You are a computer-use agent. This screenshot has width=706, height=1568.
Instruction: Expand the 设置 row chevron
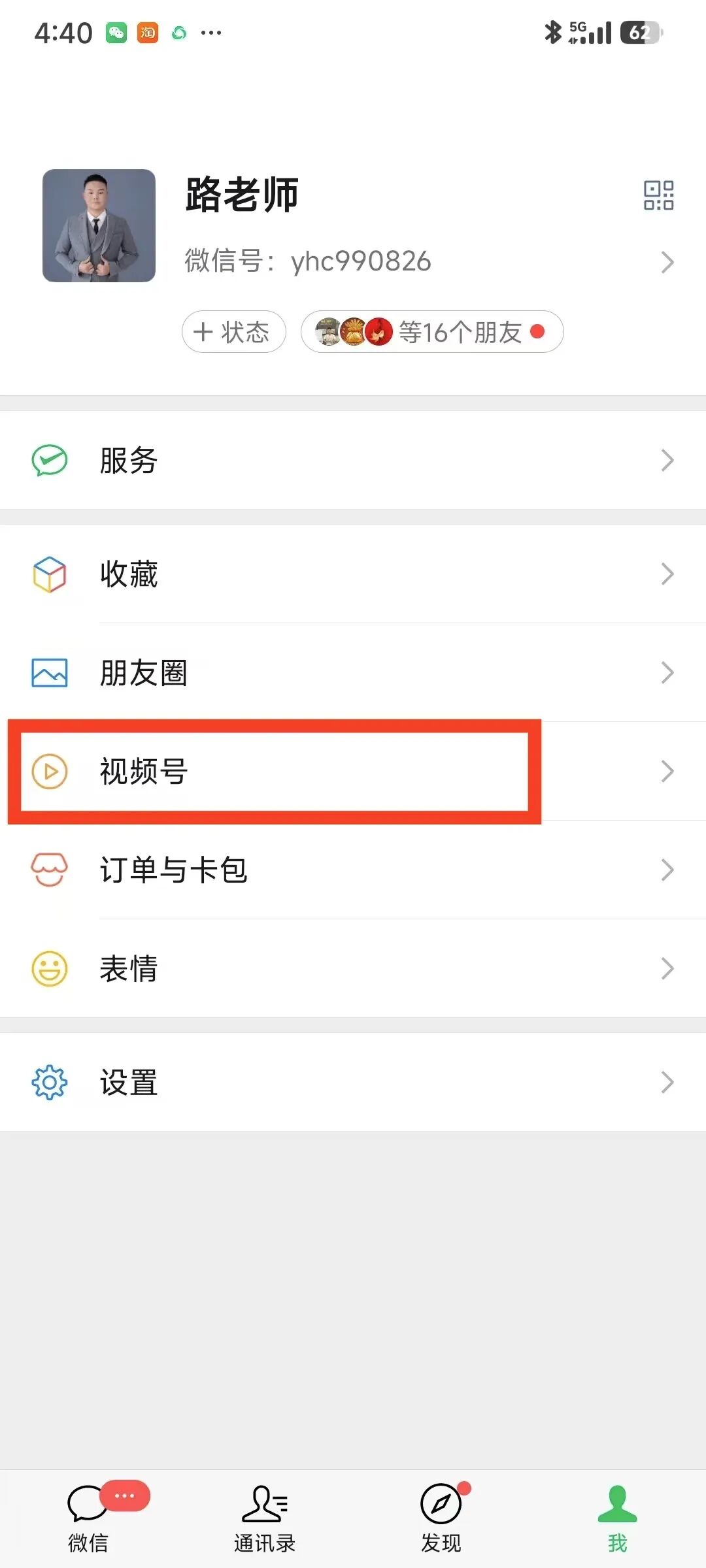pos(667,1082)
